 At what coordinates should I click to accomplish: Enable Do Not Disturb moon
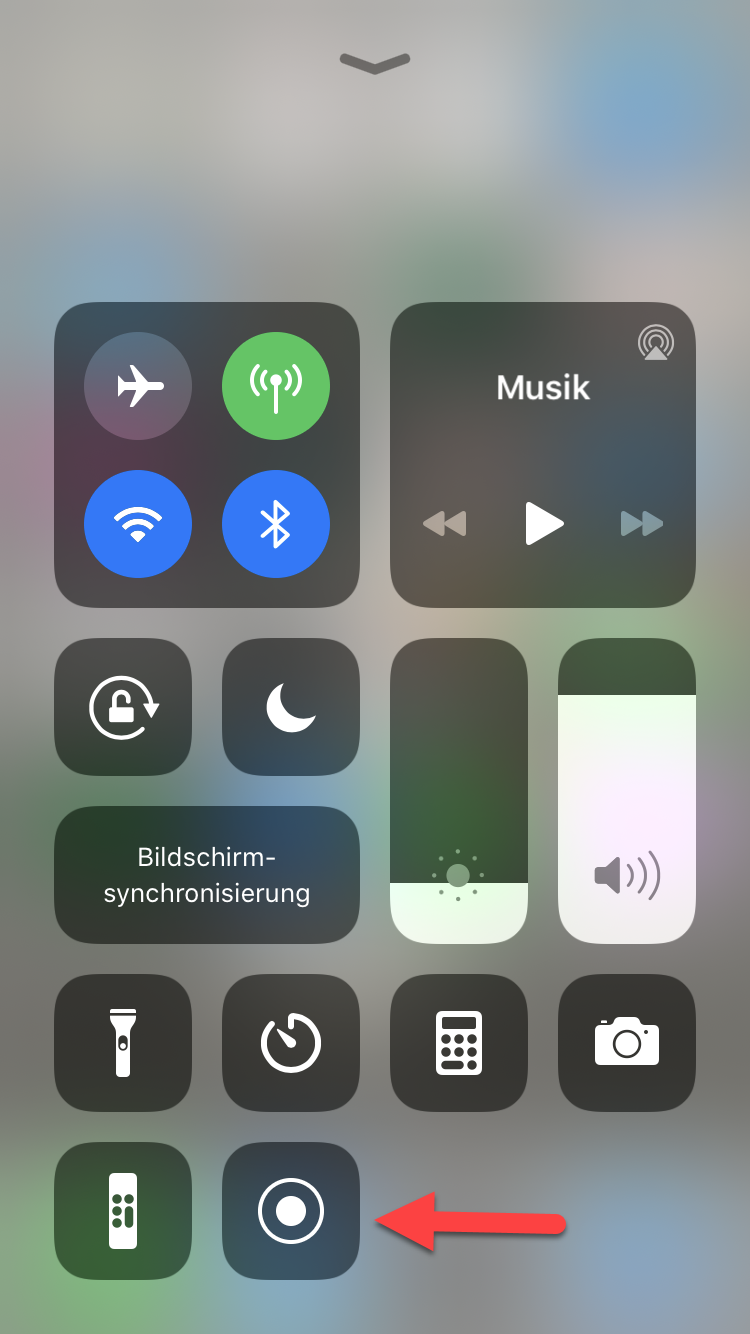(291, 707)
